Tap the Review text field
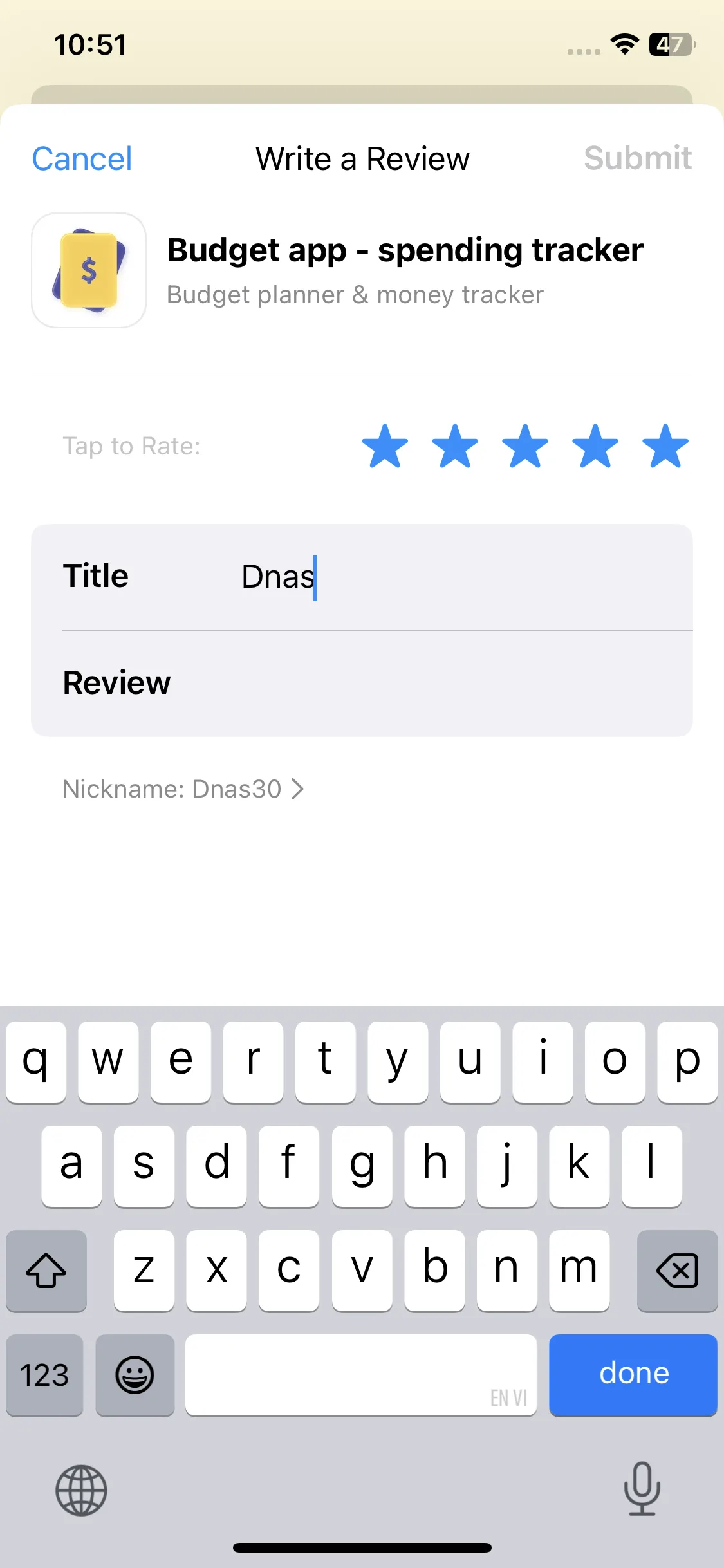Image resolution: width=724 pixels, height=1568 pixels. (425, 683)
